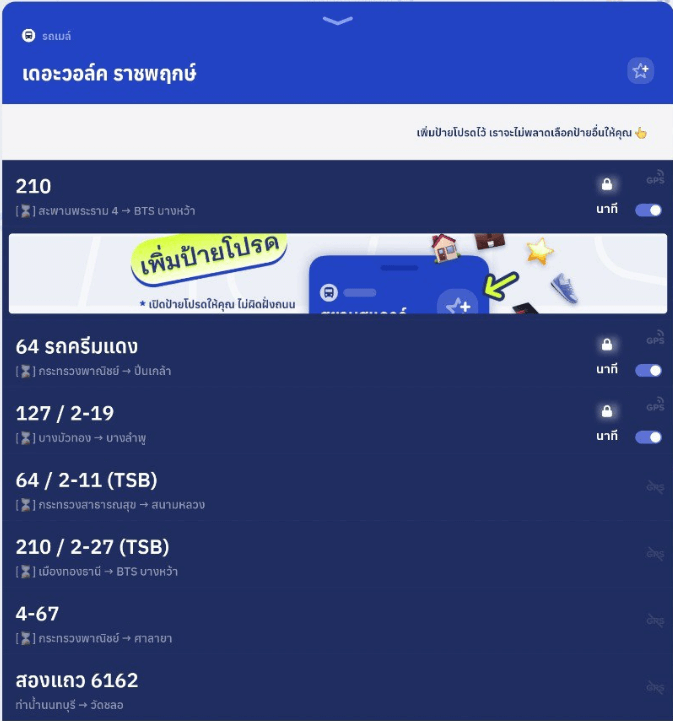The height and width of the screenshot is (721, 673).
Task: Tap the lock icon on route 127 / 2-19
Action: [606, 412]
